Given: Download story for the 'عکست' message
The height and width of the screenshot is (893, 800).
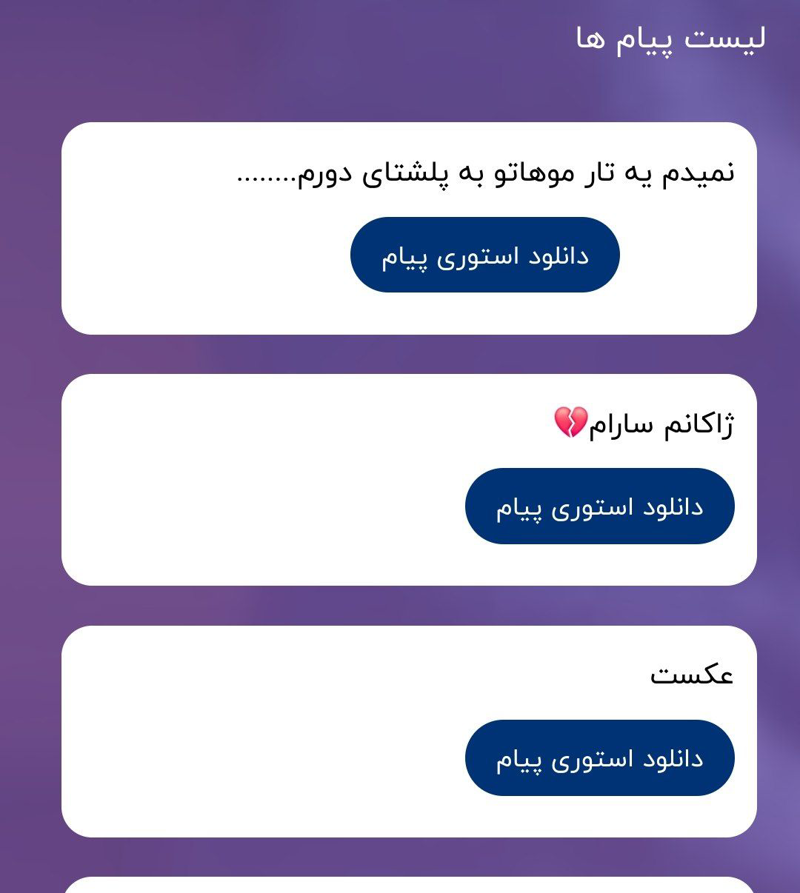Looking at the screenshot, I should (599, 758).
